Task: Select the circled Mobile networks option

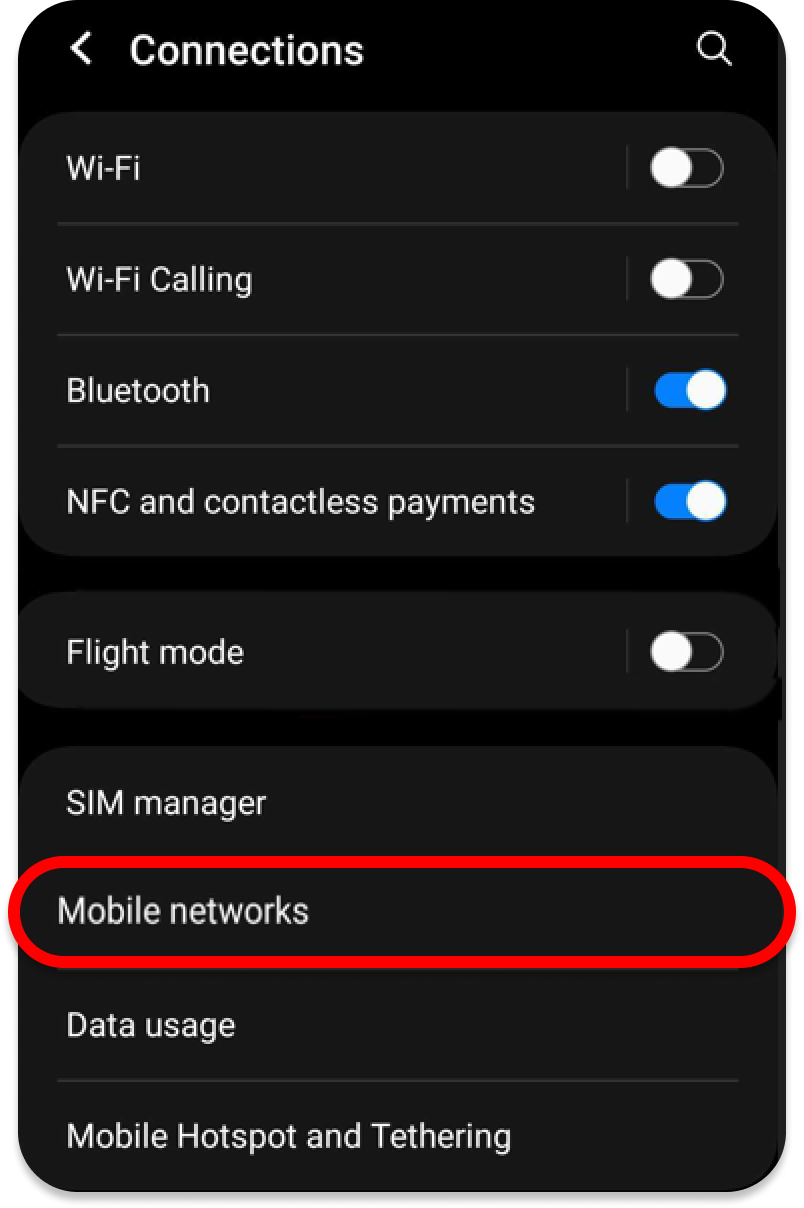Action: [x=183, y=910]
